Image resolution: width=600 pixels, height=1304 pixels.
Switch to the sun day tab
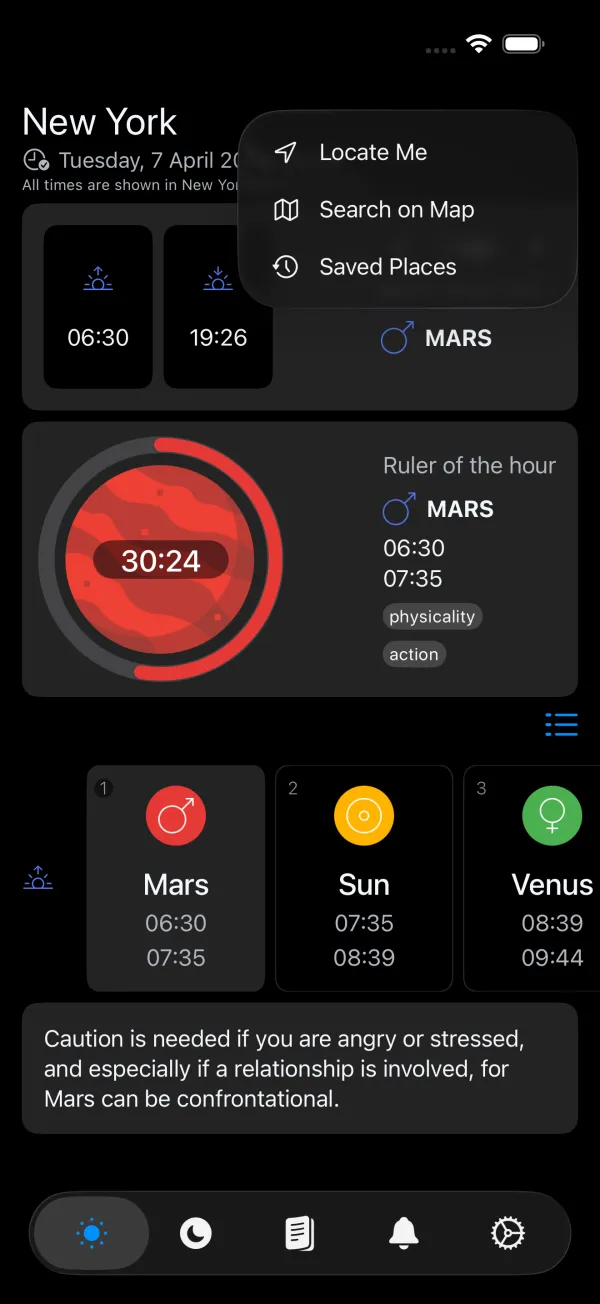coord(91,1234)
